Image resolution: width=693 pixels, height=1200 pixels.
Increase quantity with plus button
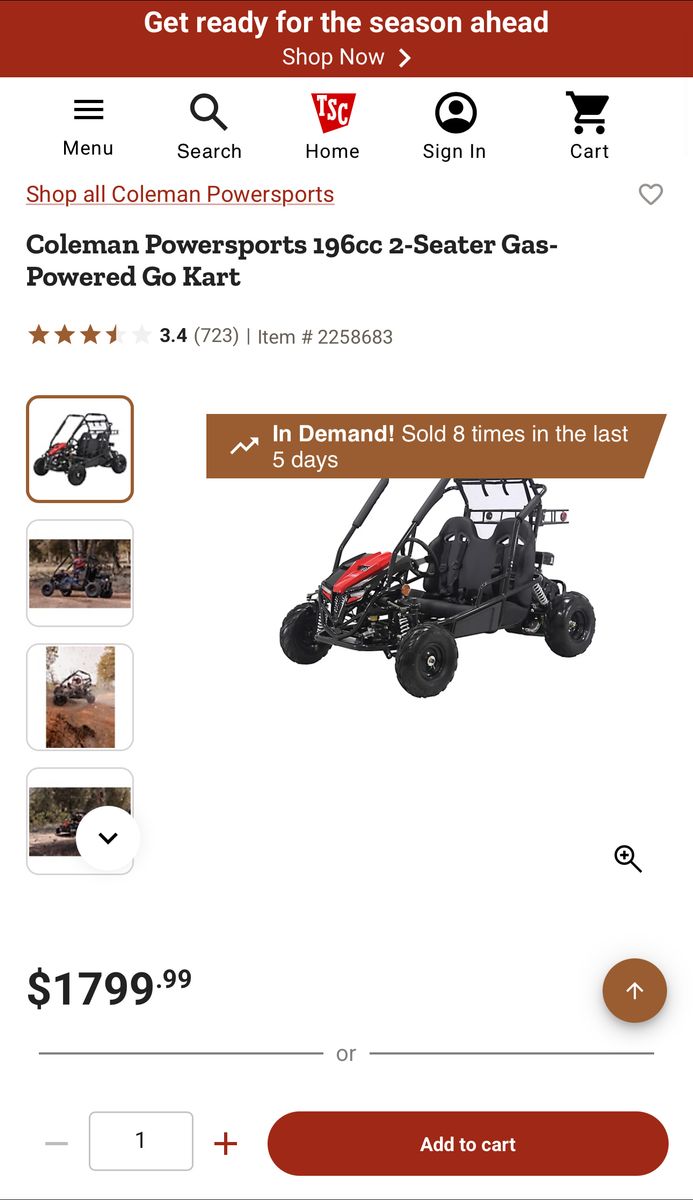[226, 1143]
